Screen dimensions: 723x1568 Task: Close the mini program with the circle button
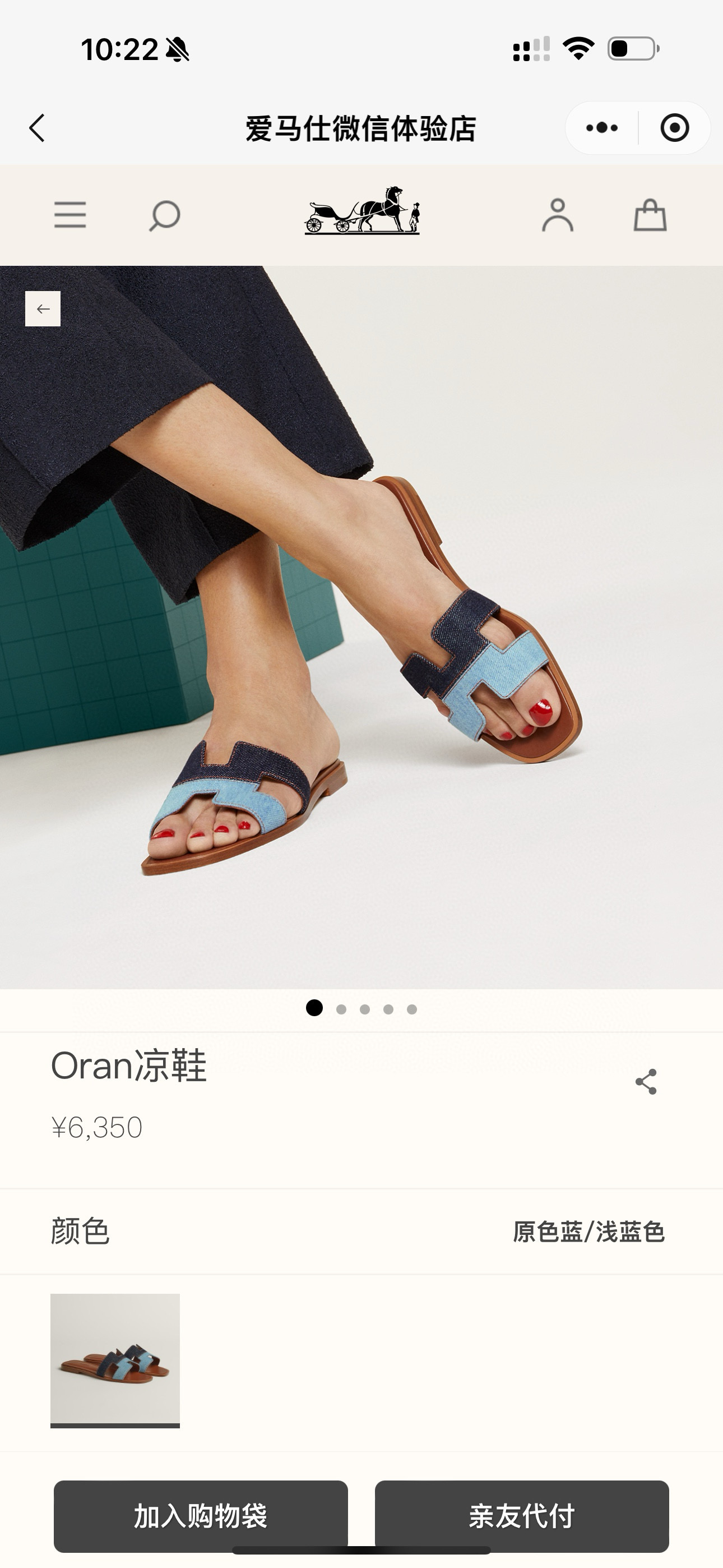point(674,128)
